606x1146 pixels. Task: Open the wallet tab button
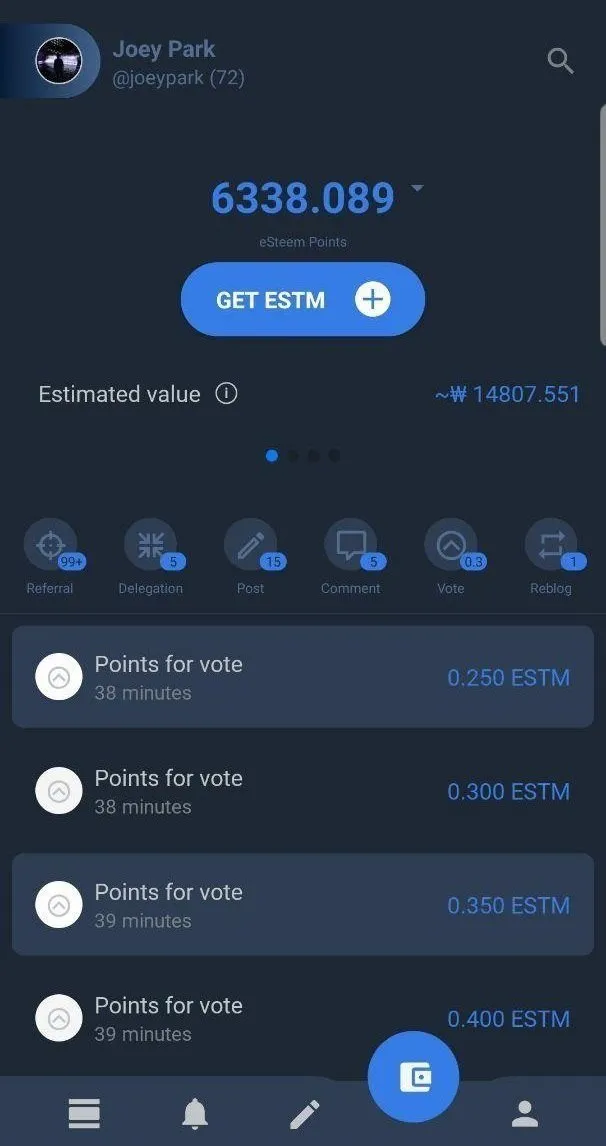point(413,1077)
